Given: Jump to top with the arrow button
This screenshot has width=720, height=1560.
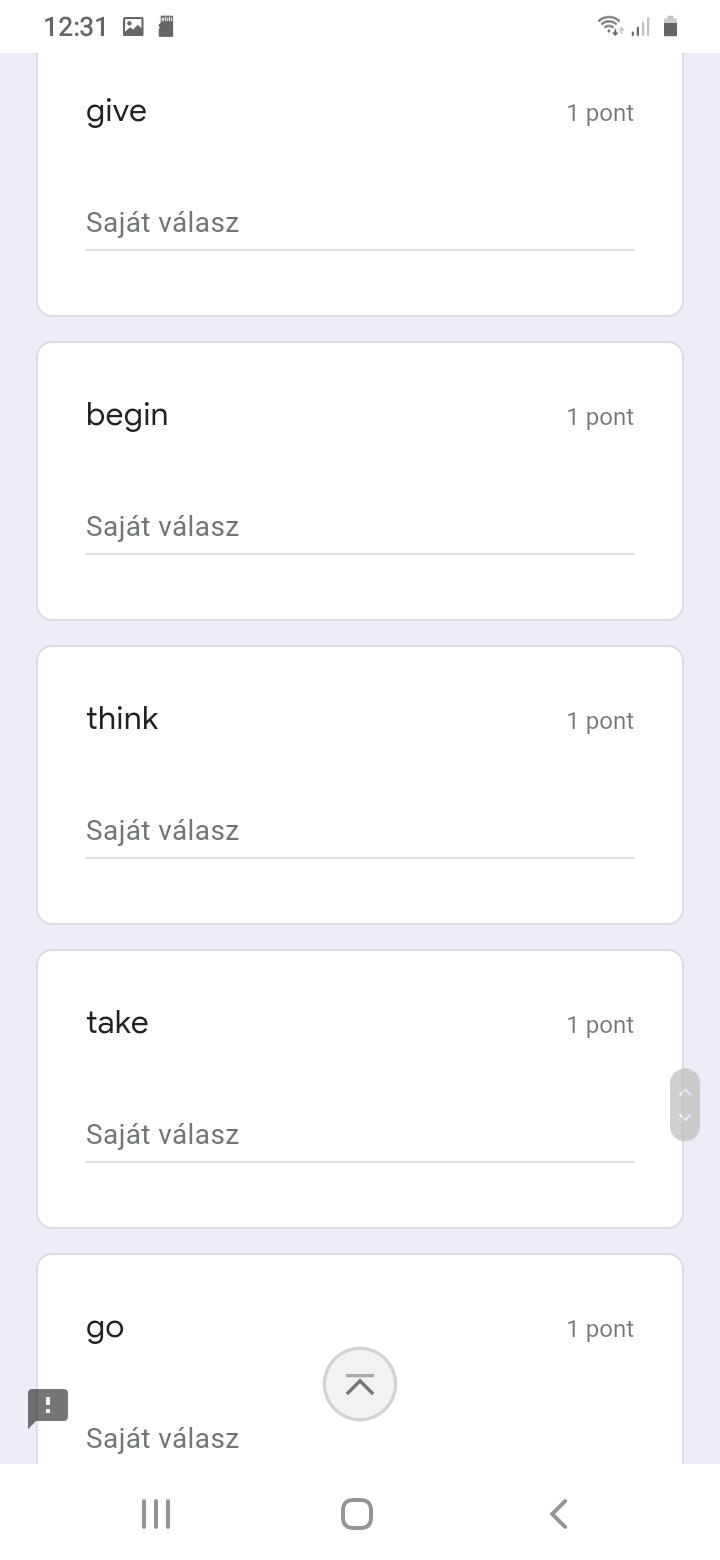Looking at the screenshot, I should coord(360,1384).
